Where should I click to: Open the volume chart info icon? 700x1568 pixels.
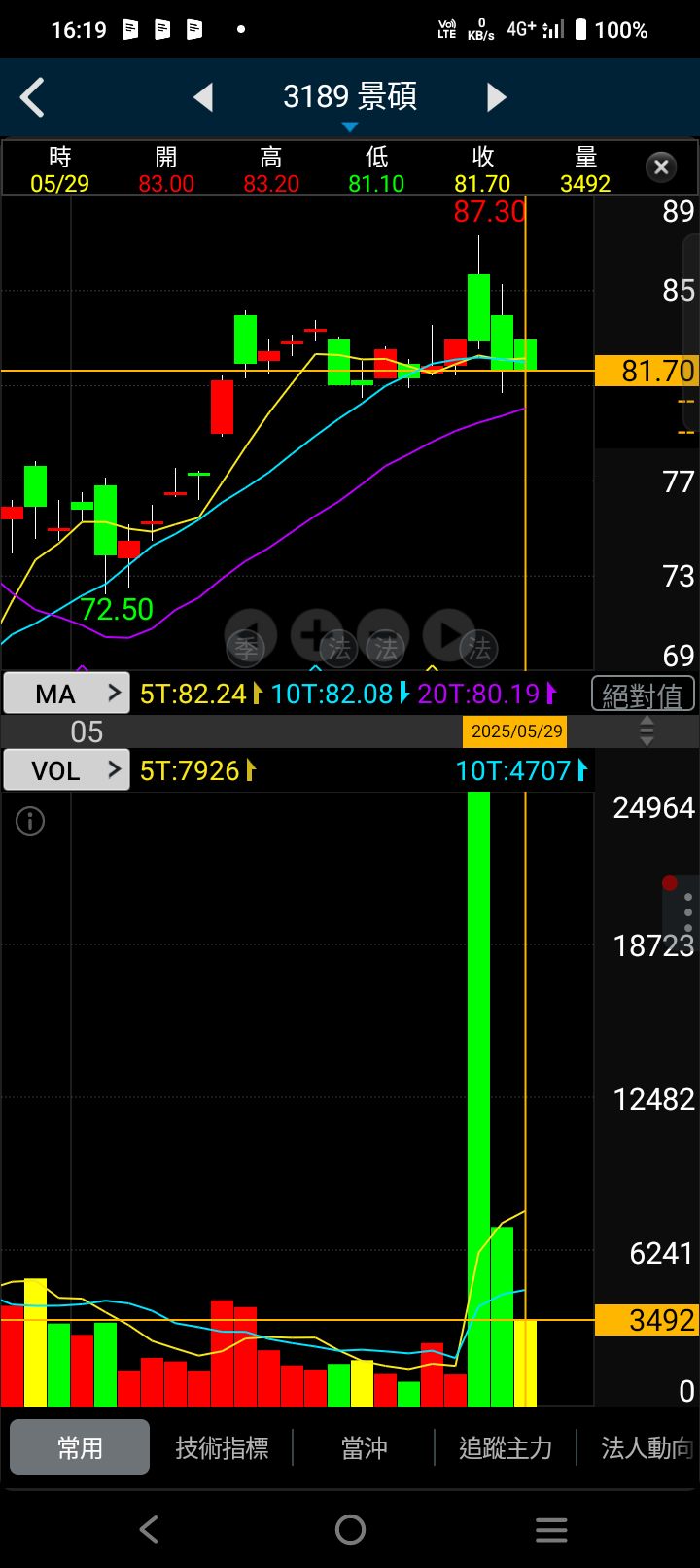click(x=30, y=822)
